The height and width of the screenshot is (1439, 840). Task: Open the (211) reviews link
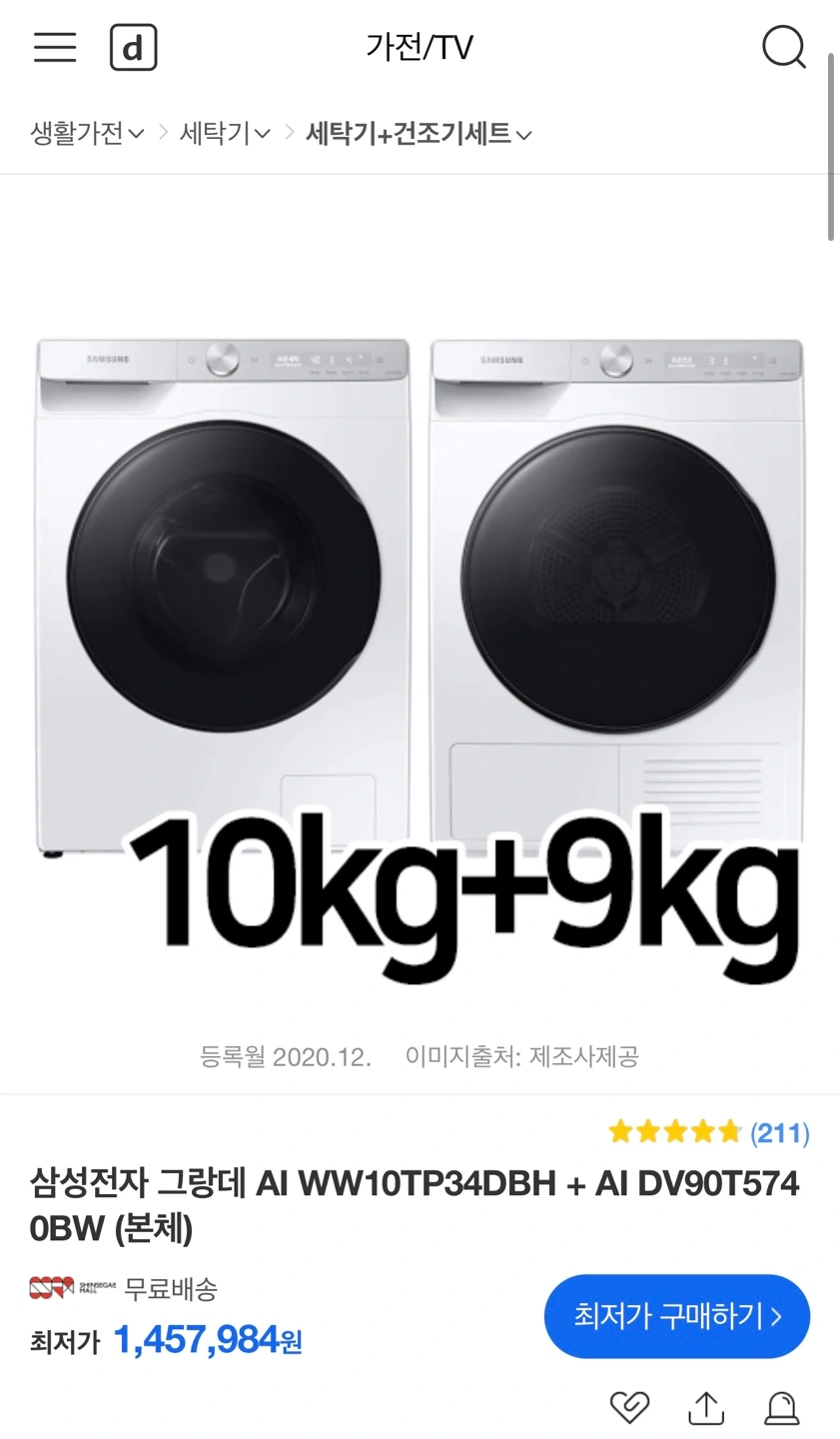[780, 1132]
